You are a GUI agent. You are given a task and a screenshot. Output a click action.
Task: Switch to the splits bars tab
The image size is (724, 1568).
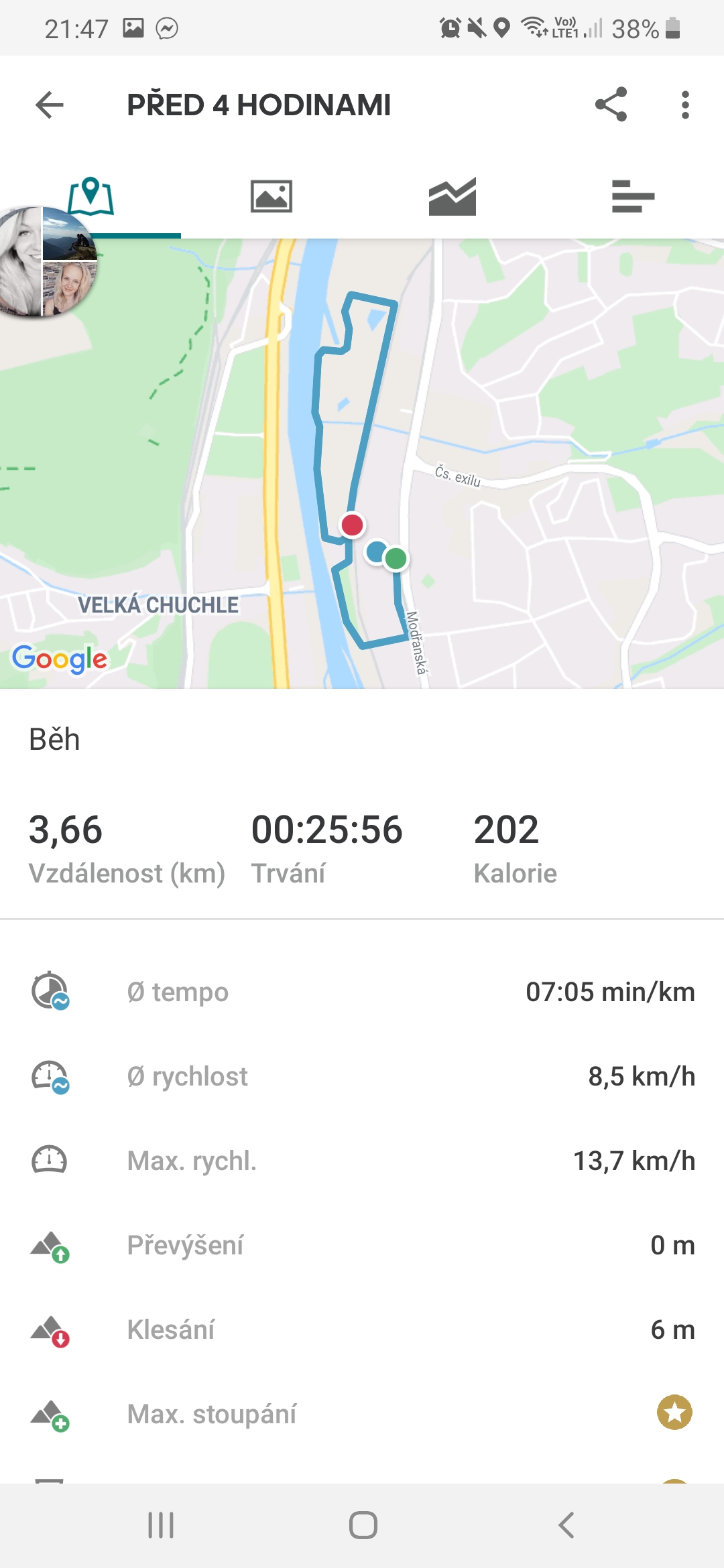click(x=633, y=196)
